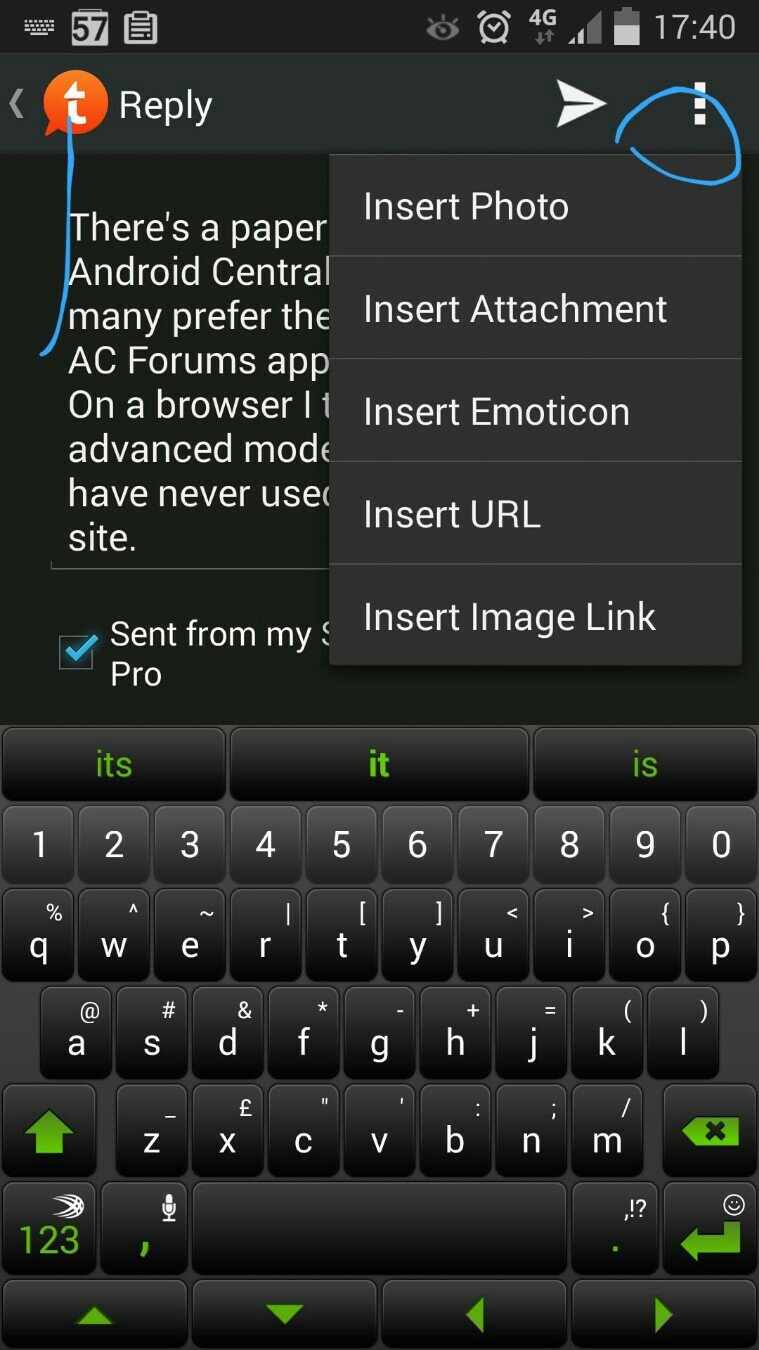Uncheck the 'Sent from my' signature checkbox
The width and height of the screenshot is (759, 1350).
point(78,651)
